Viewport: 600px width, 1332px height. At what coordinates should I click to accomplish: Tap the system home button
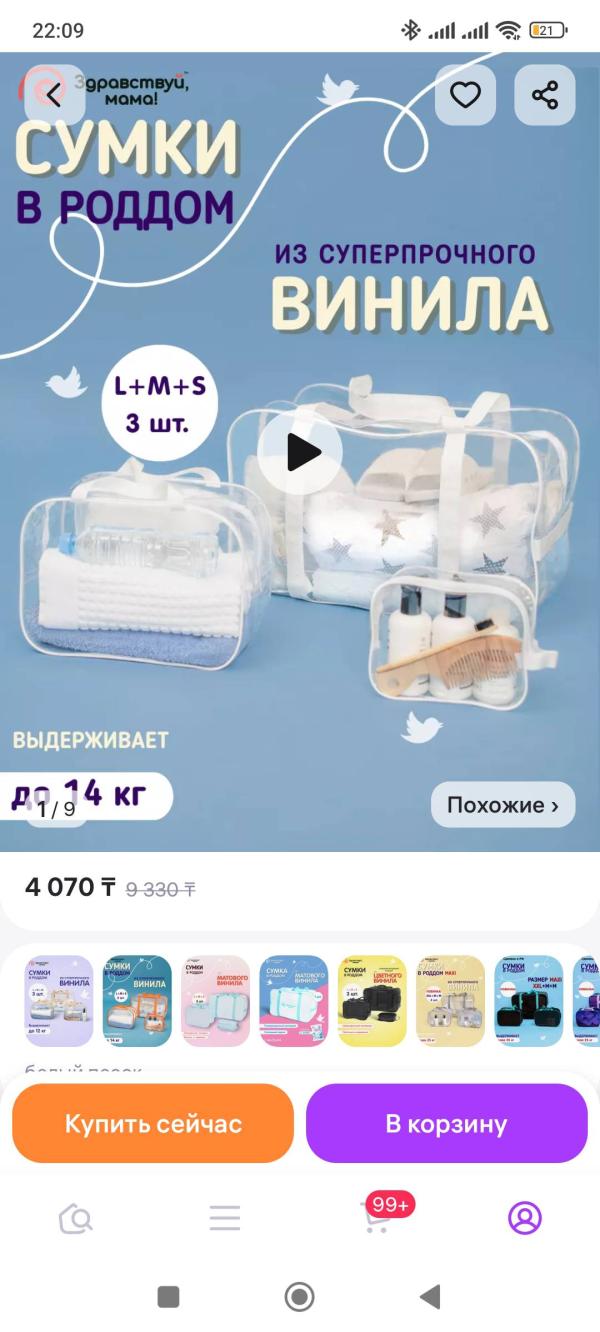tap(299, 1298)
